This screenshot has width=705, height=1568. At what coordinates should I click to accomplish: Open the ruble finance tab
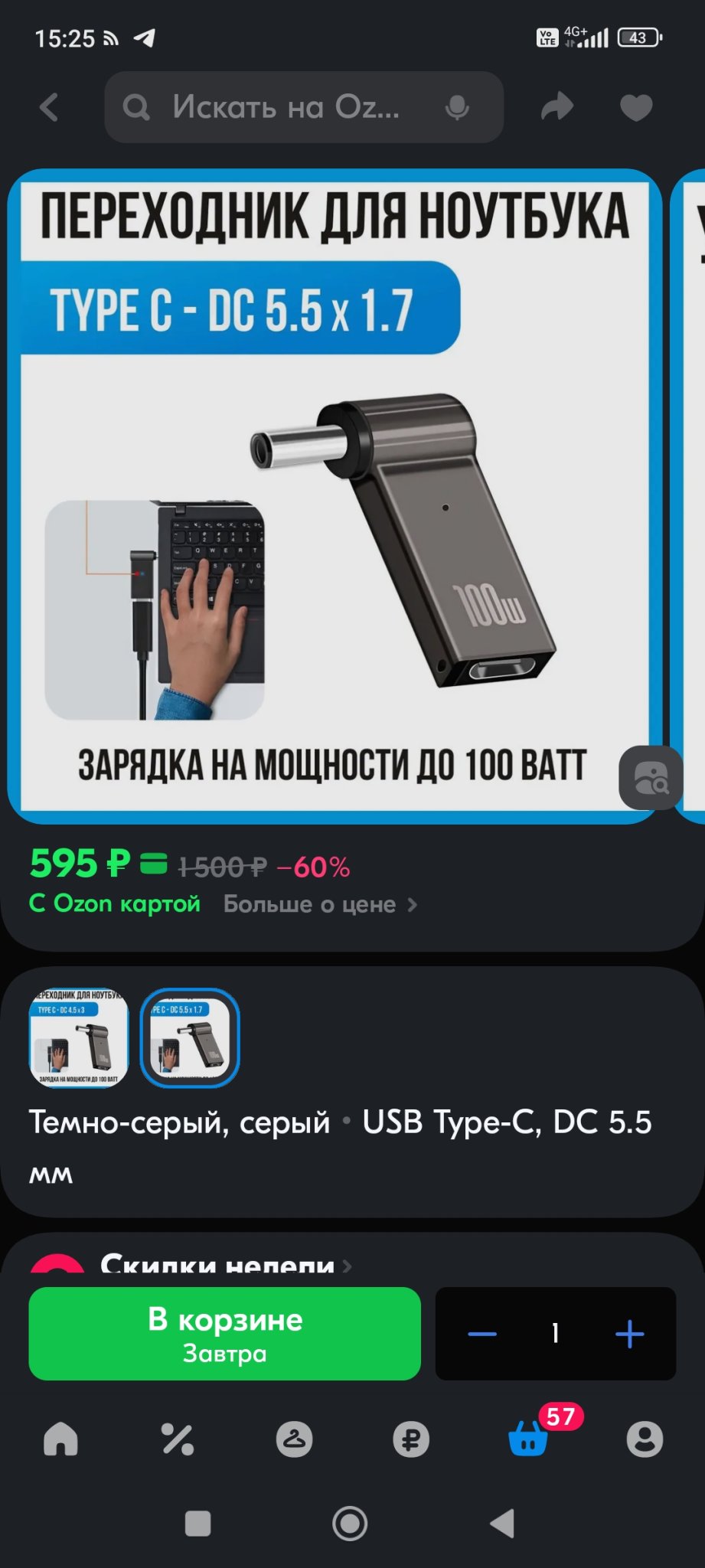tap(411, 1439)
